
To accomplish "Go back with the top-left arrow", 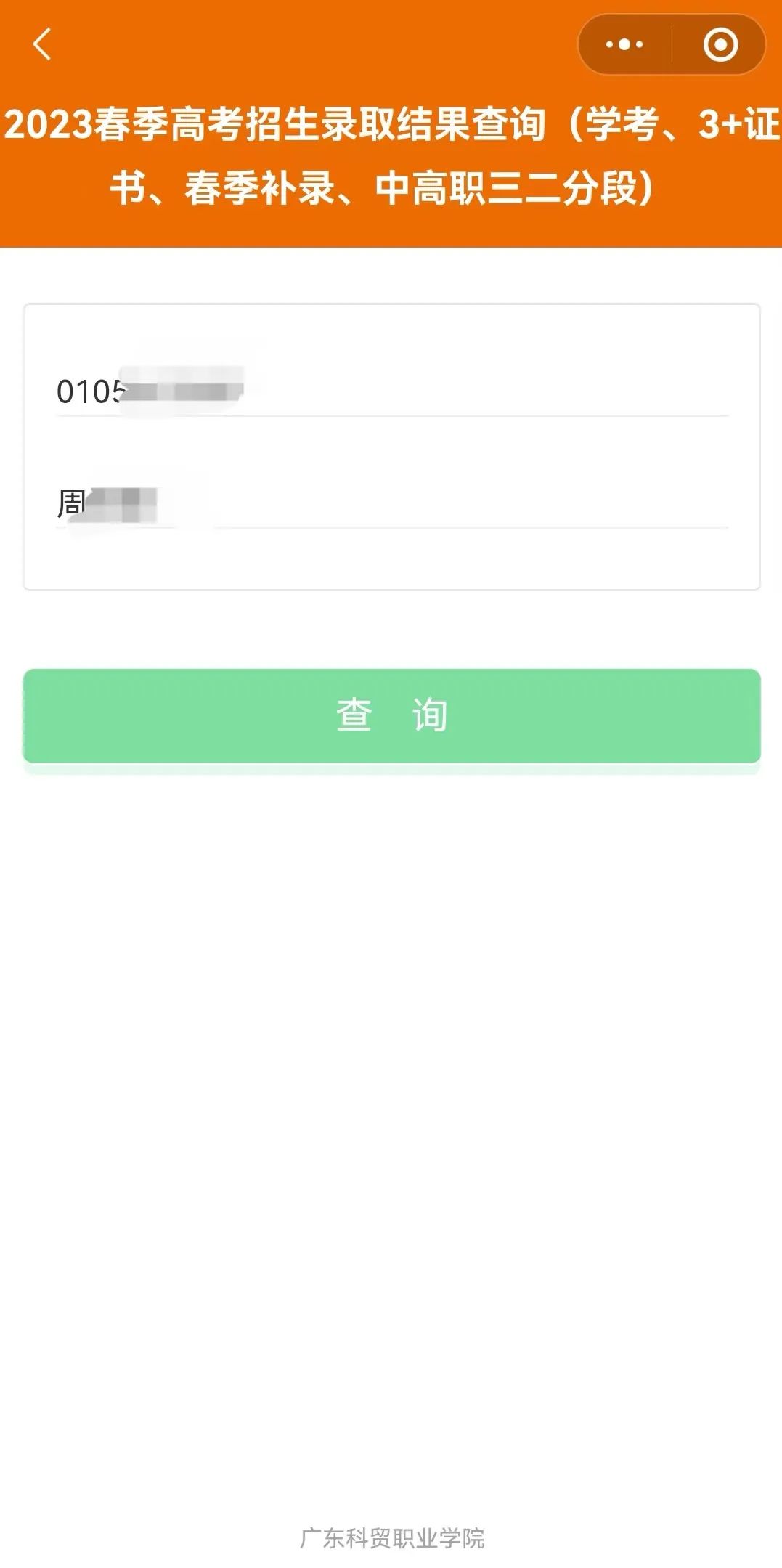I will 42,44.
